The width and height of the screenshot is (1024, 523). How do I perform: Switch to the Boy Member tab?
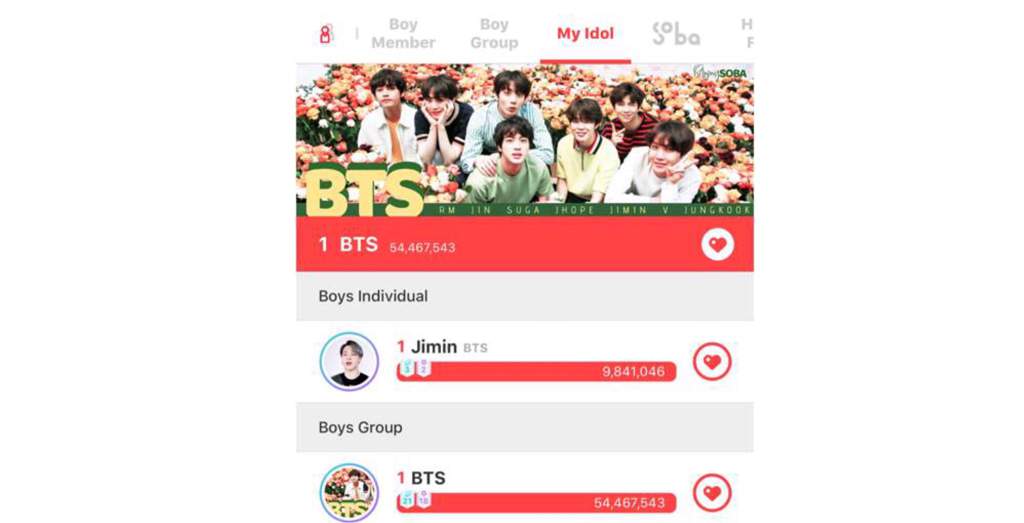tap(403, 33)
